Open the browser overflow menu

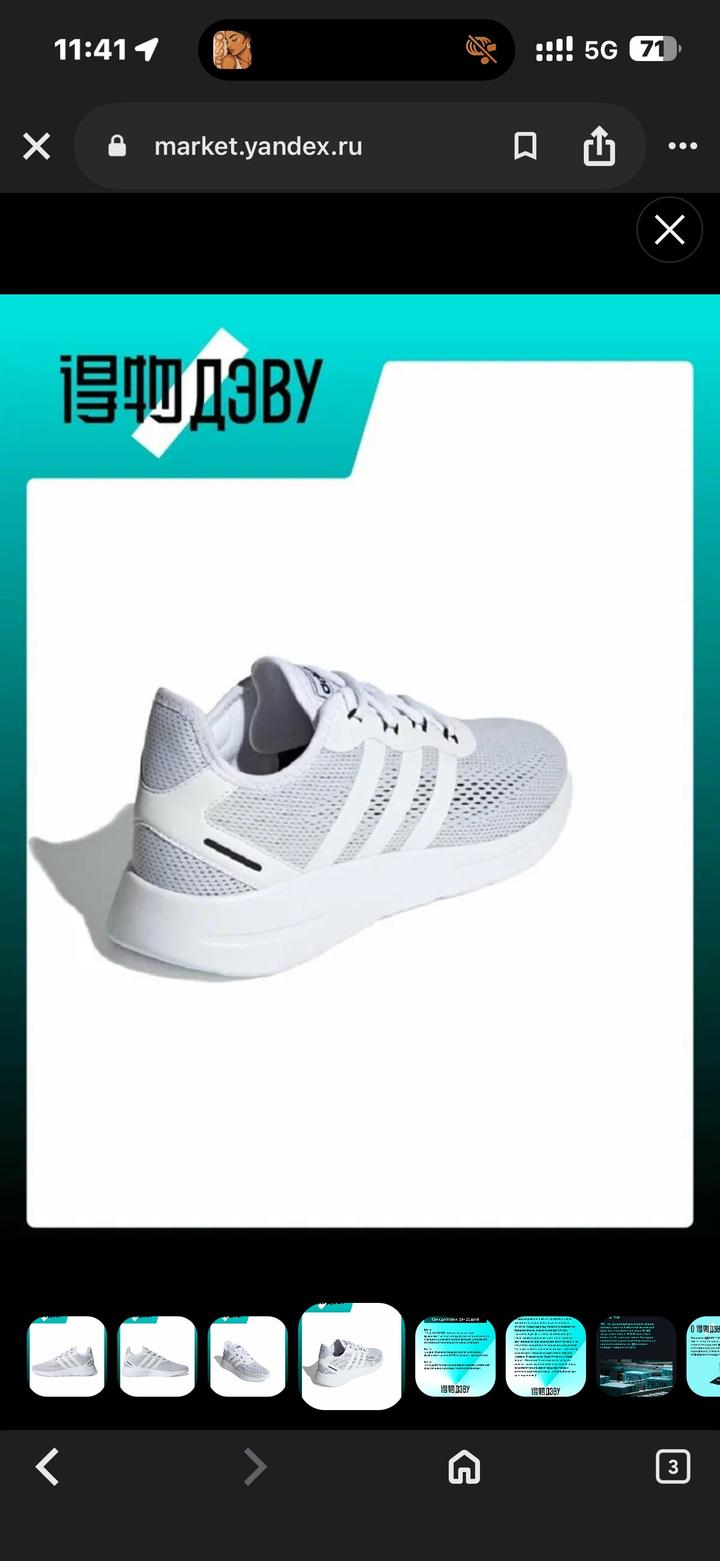682,147
